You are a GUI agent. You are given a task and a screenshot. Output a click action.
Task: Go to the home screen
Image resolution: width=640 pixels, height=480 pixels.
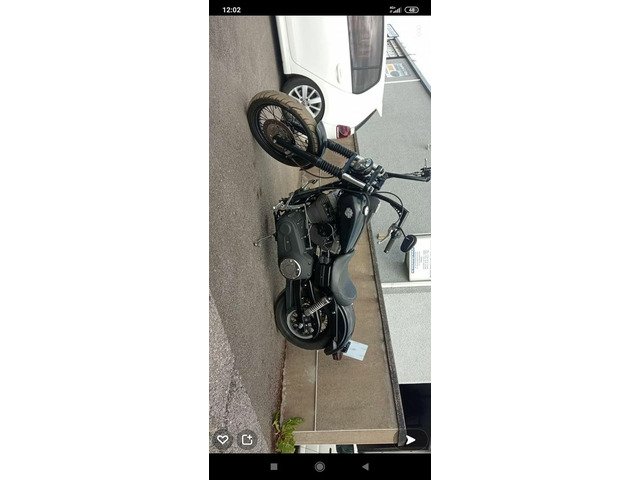tap(320, 466)
